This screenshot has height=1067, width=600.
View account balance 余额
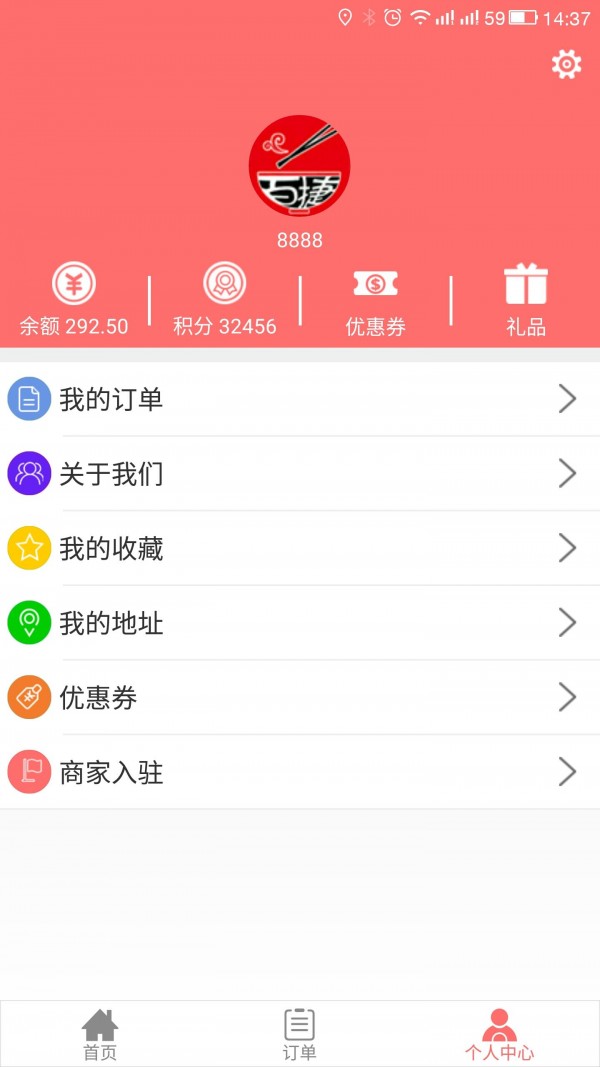(74, 299)
